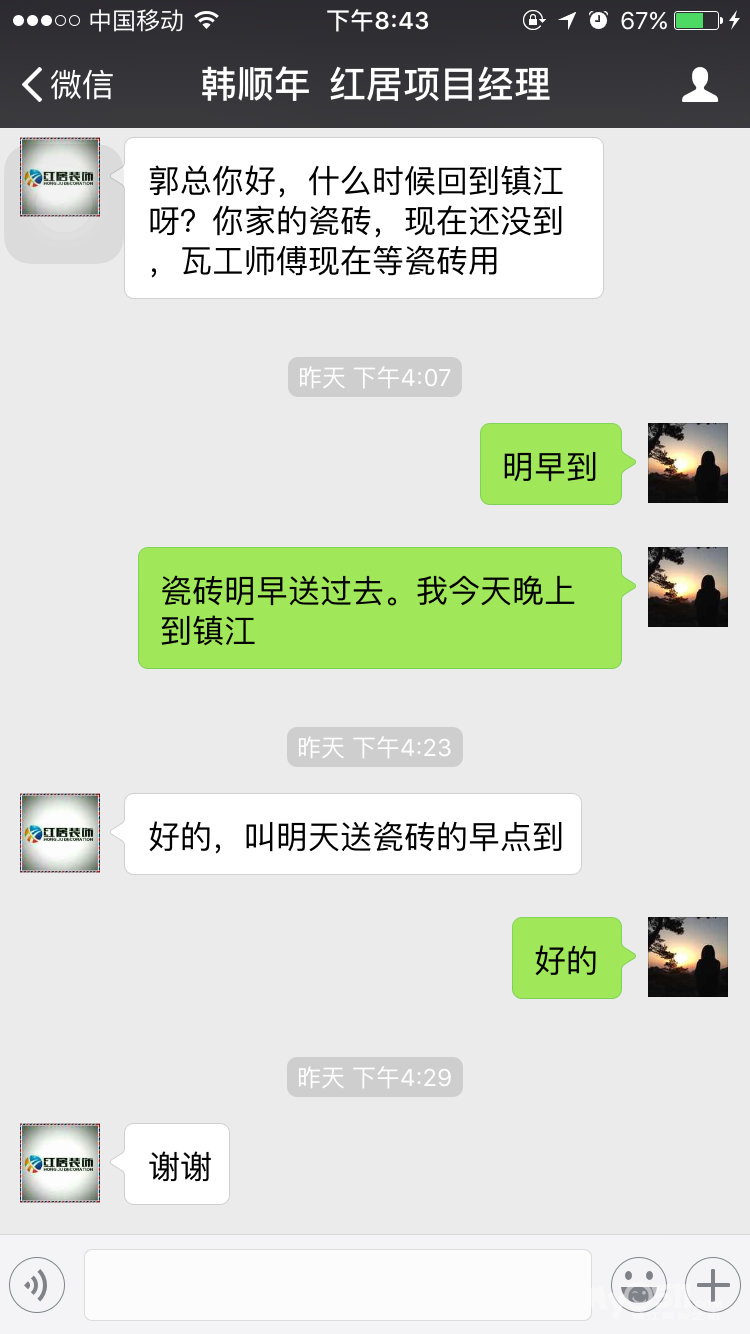
Task: Open my avatar beside the 好的 reply
Action: [x=687, y=957]
